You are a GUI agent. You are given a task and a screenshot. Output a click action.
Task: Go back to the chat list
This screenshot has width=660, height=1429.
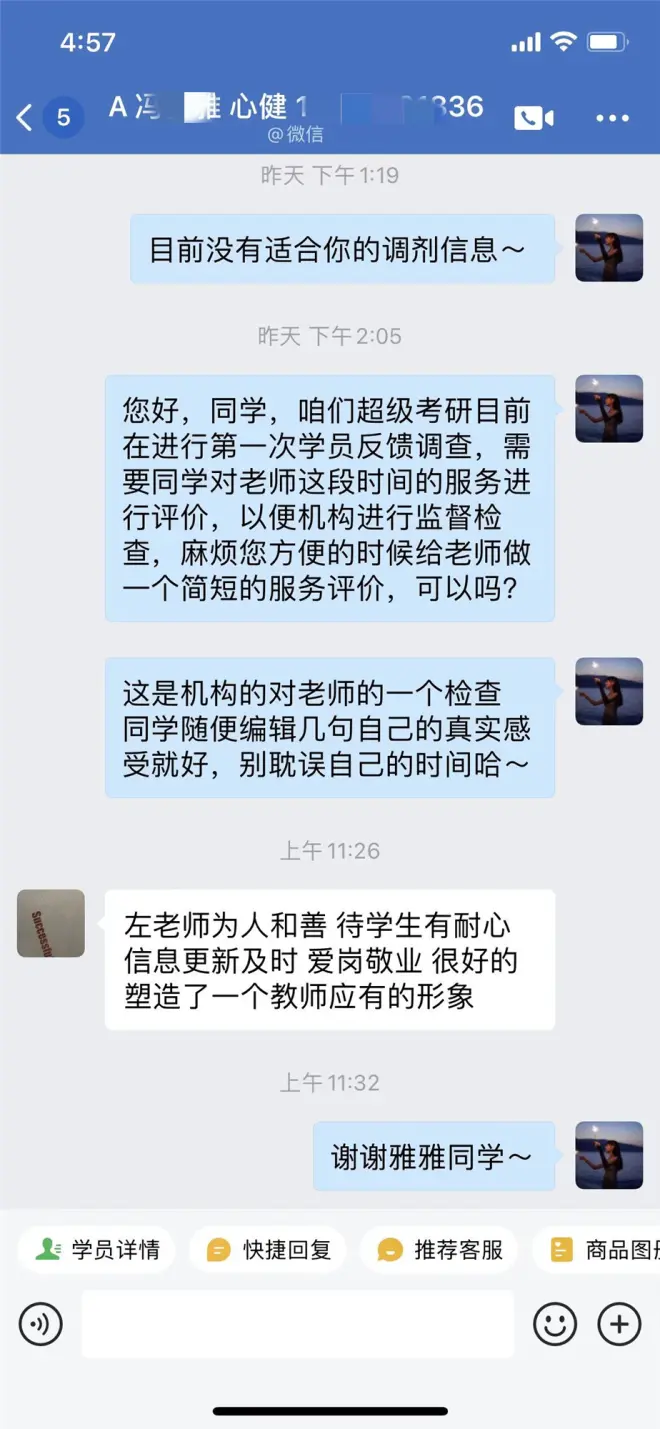[25, 118]
